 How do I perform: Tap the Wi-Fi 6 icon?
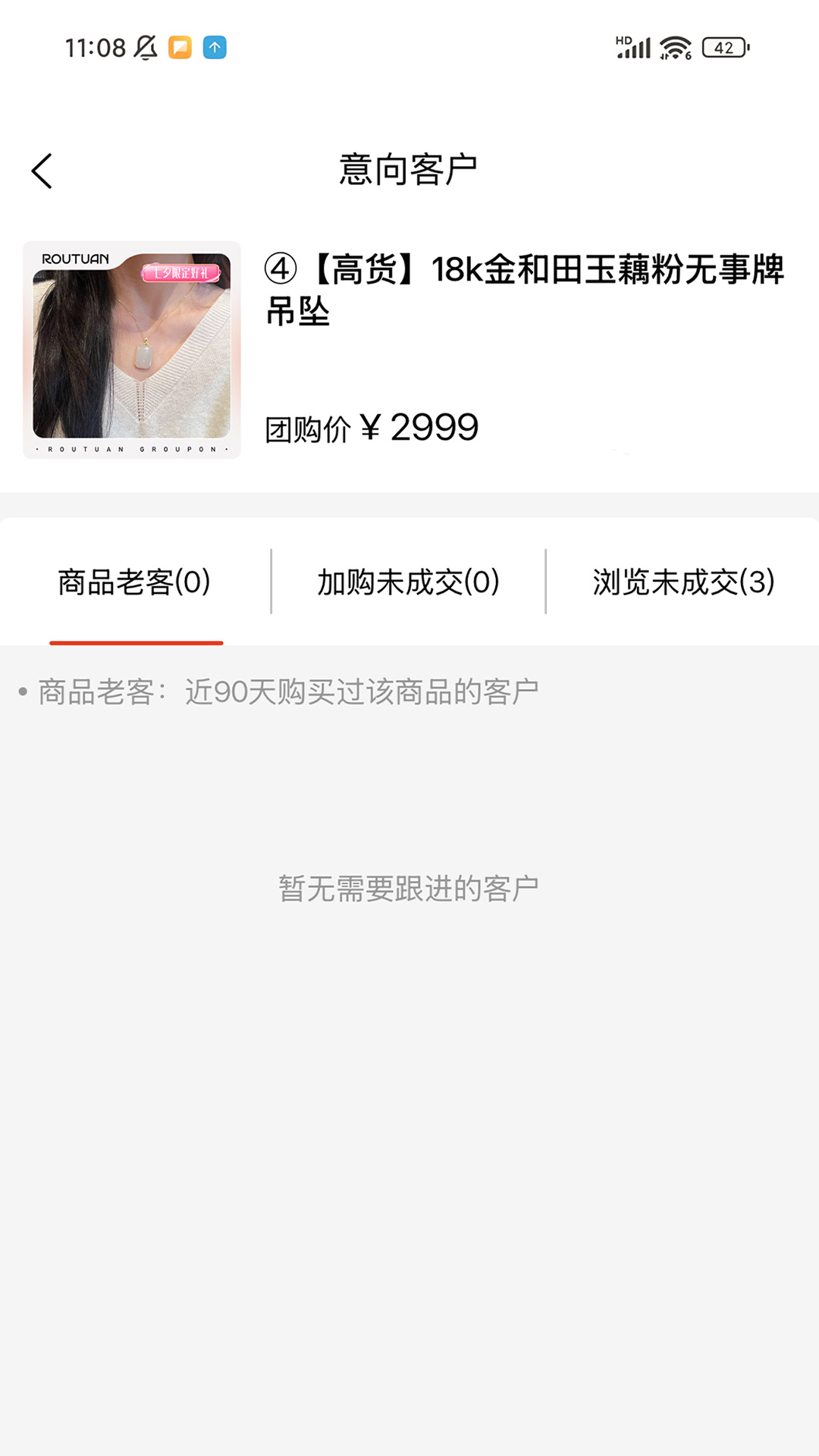pyautogui.click(x=677, y=47)
